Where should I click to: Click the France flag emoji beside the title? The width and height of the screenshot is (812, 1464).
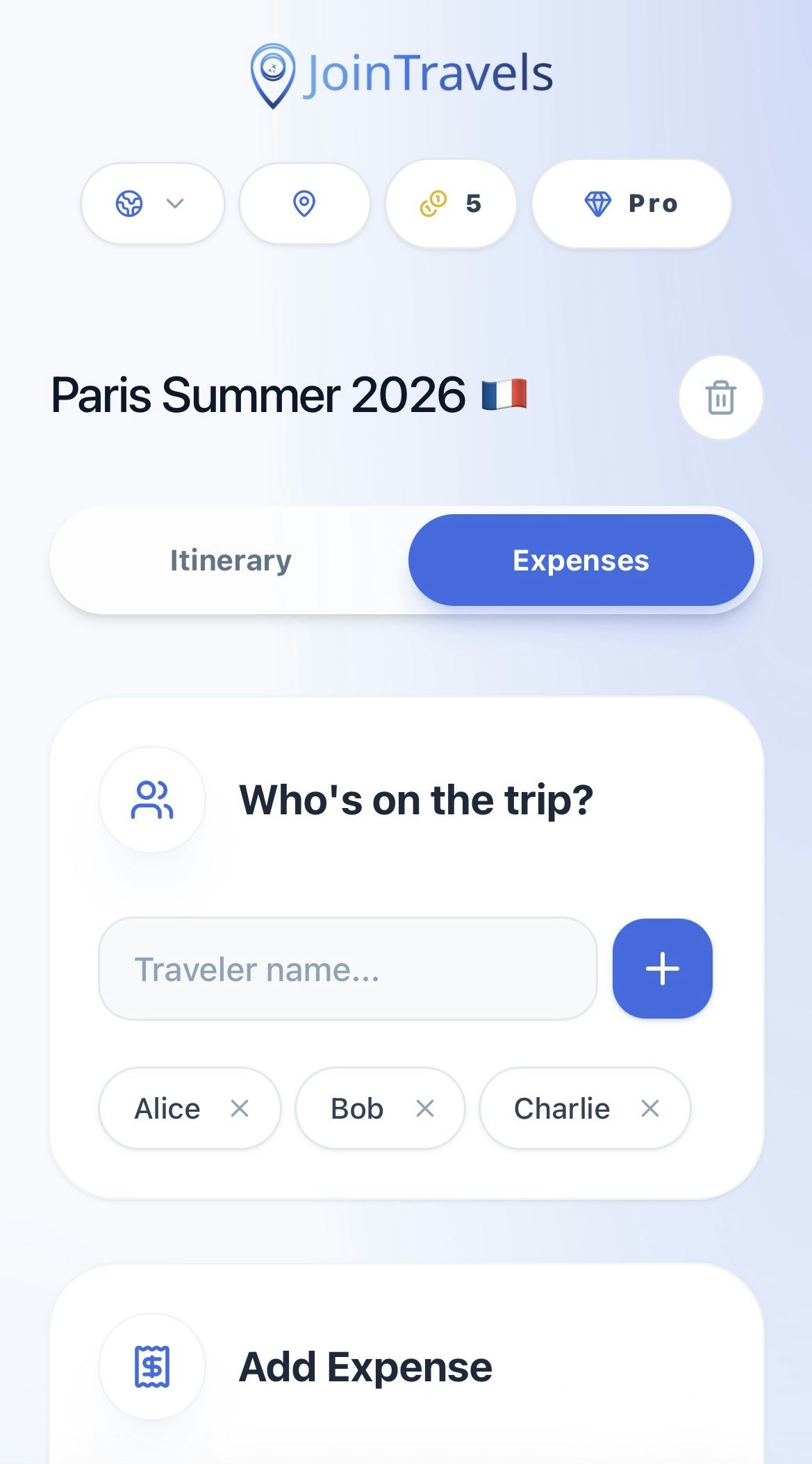point(506,393)
